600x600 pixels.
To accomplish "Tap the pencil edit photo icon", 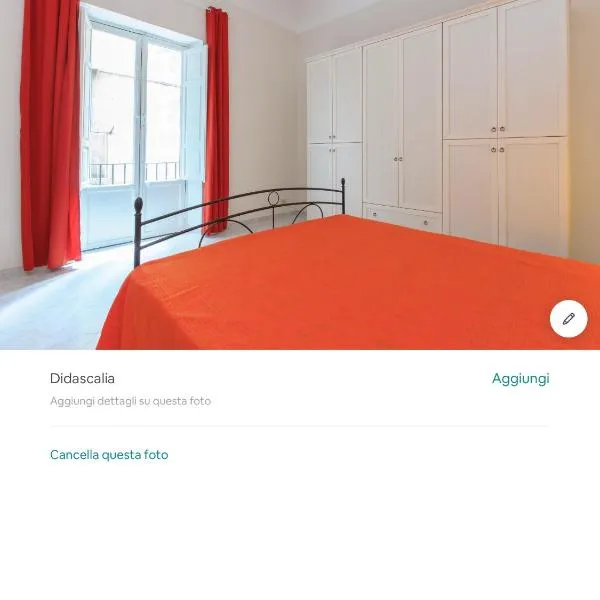I will click(568, 319).
